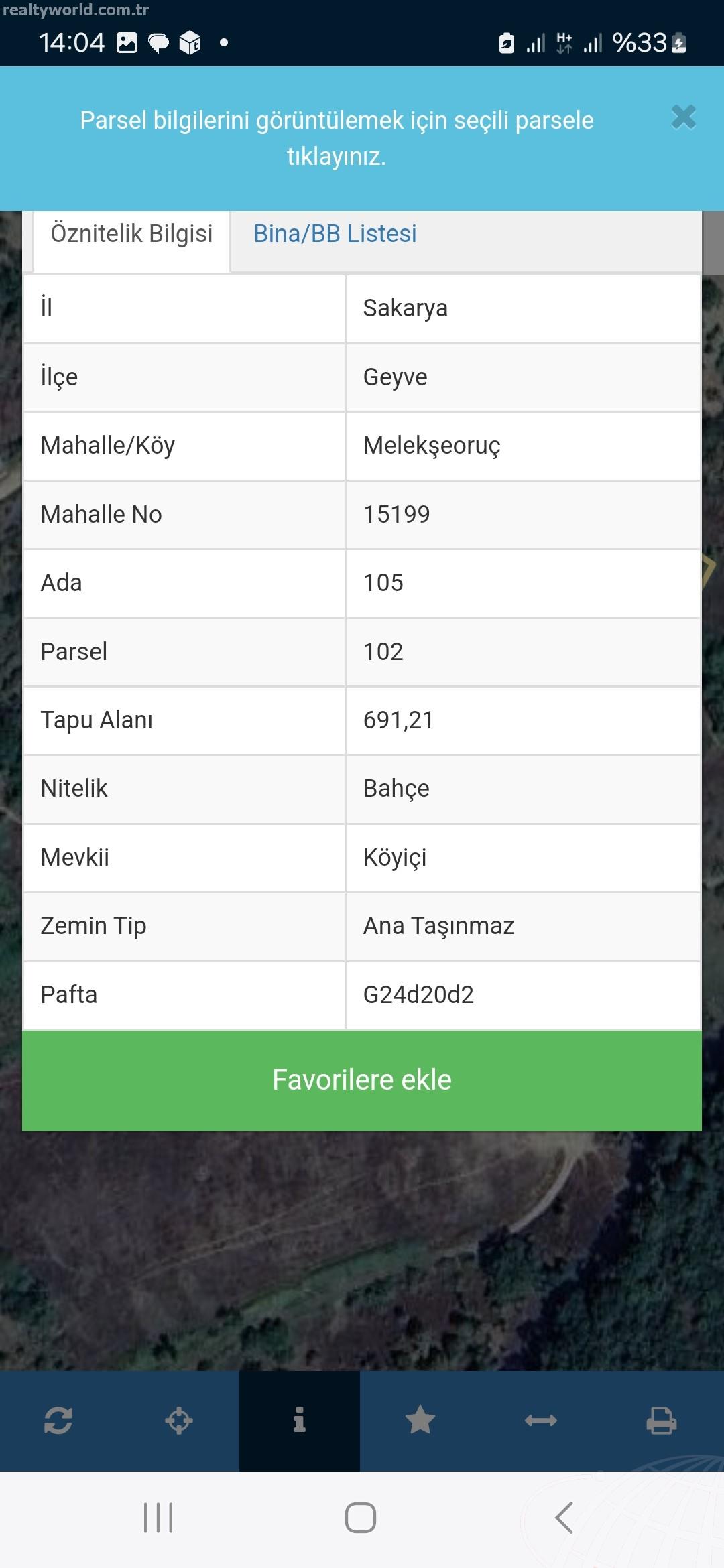Go back using the system back button

pos(564,1518)
